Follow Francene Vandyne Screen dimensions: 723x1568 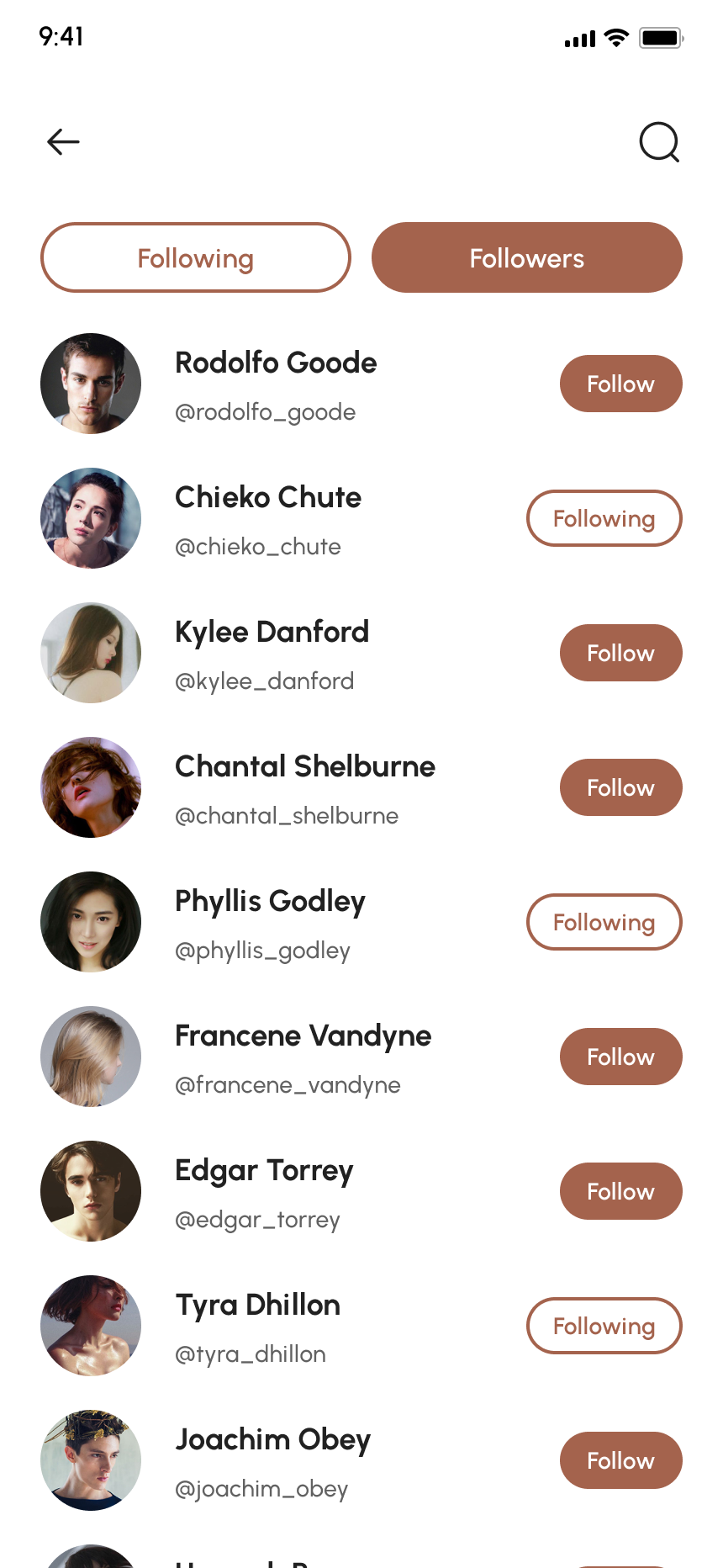(x=620, y=1057)
